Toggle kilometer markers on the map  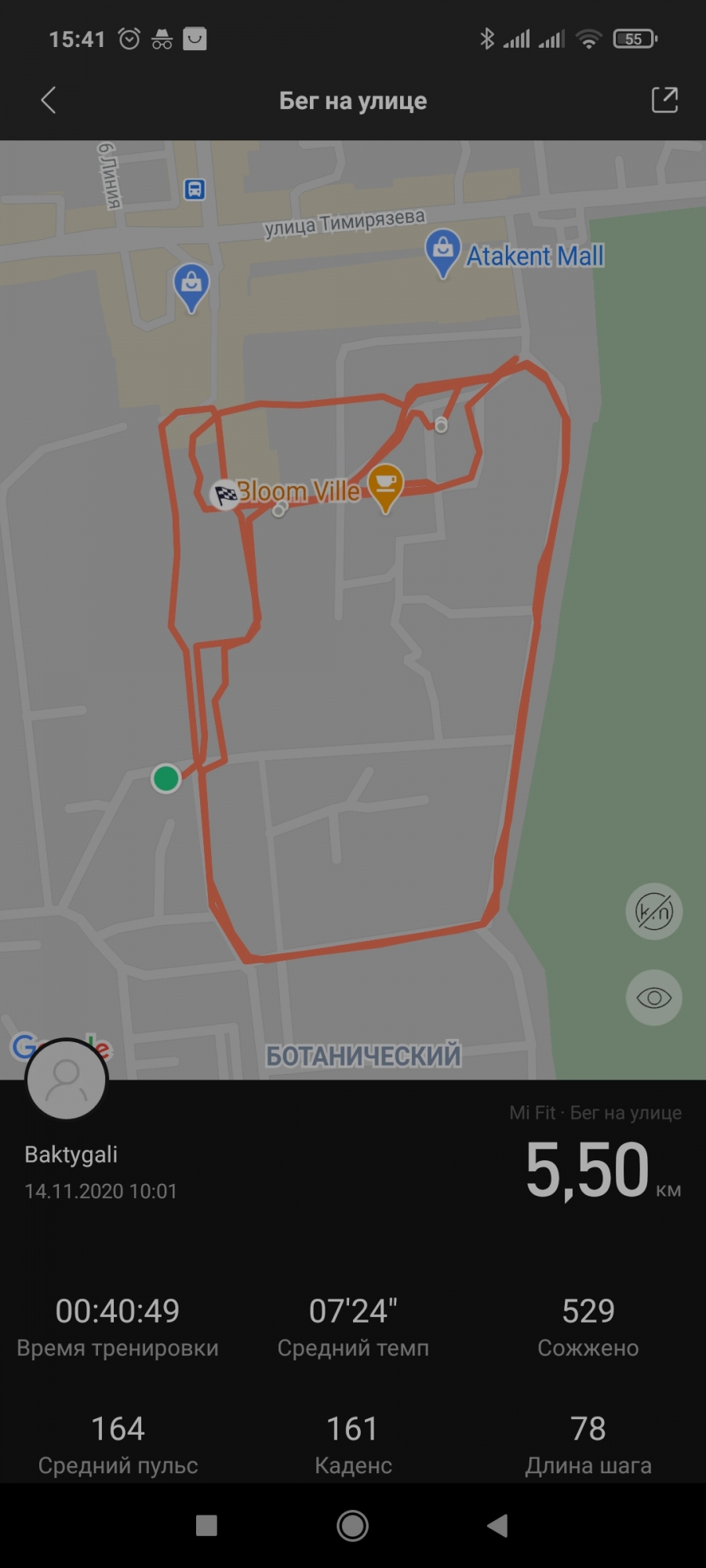tap(653, 912)
